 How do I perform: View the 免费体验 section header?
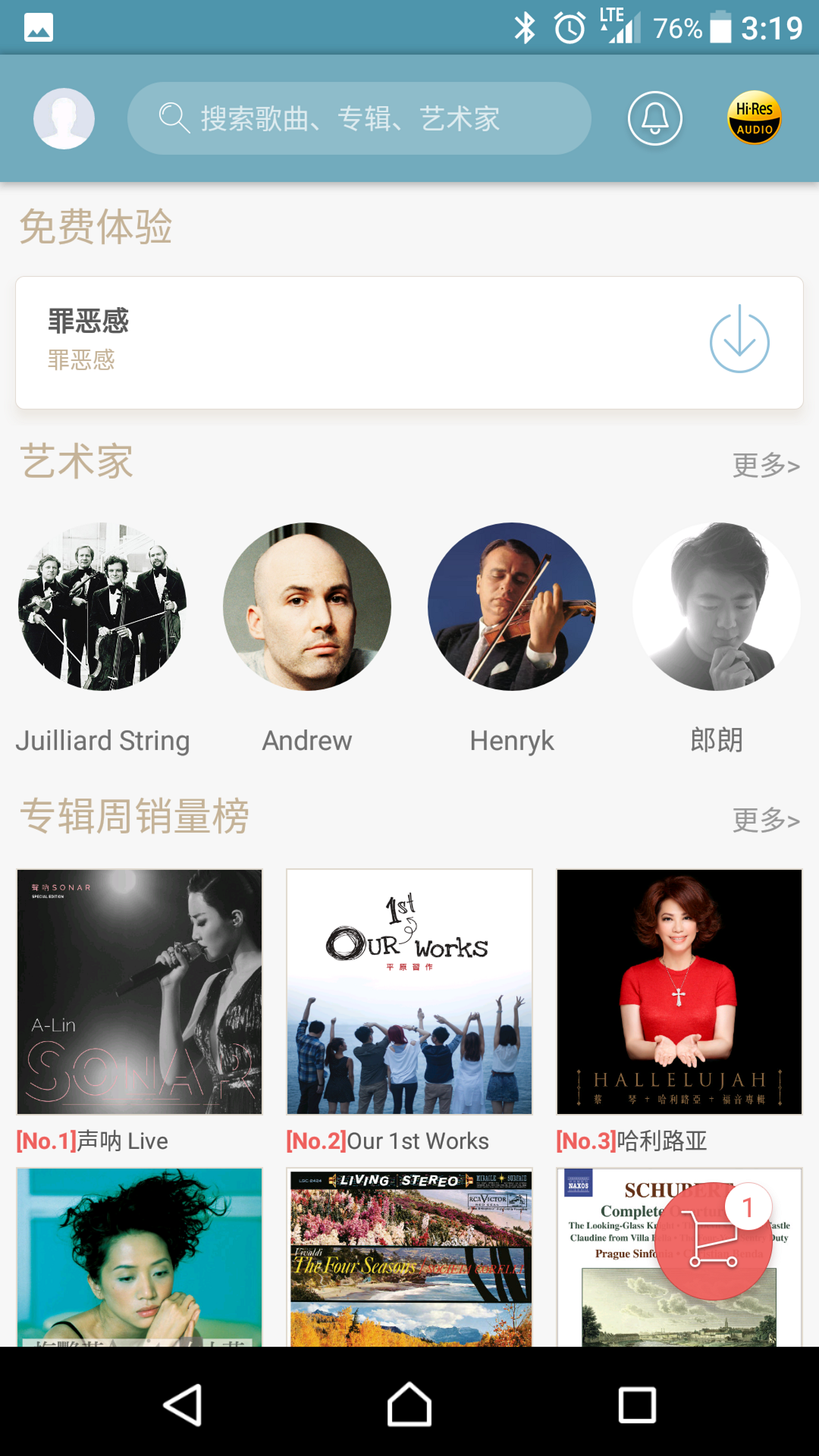[x=96, y=226]
